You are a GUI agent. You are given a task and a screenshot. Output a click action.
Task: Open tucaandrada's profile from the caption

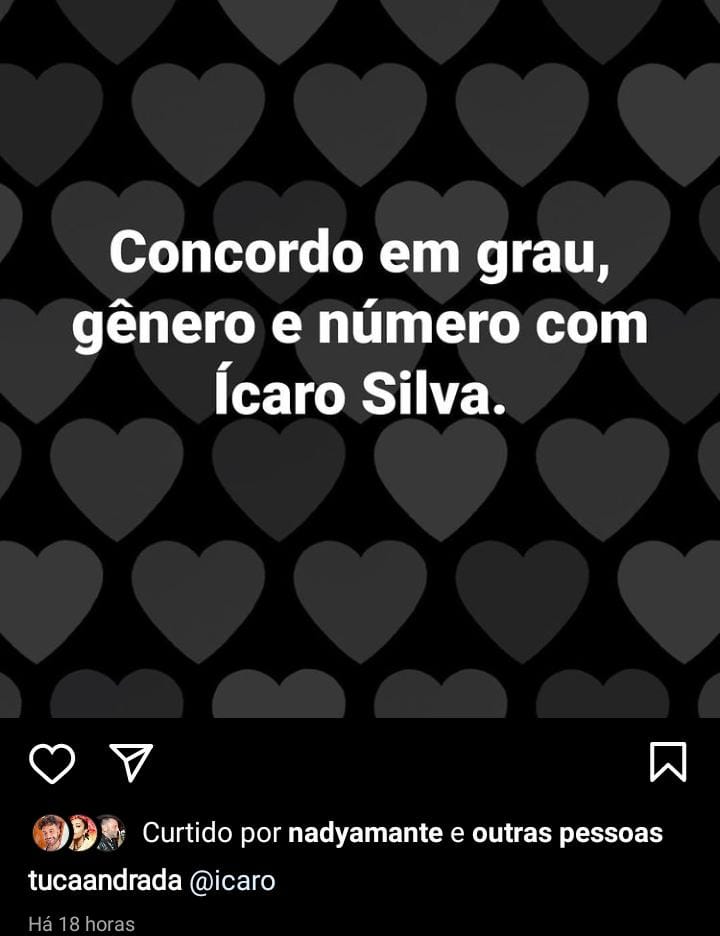pyautogui.click(x=105, y=881)
